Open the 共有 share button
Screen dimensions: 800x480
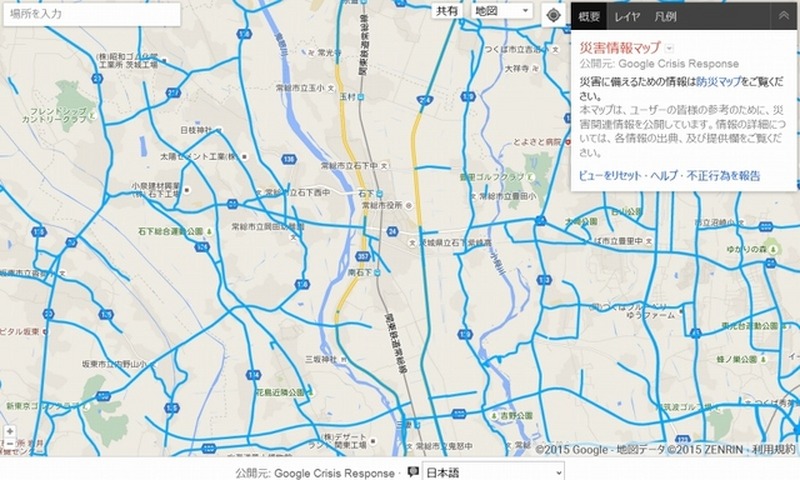(448, 11)
